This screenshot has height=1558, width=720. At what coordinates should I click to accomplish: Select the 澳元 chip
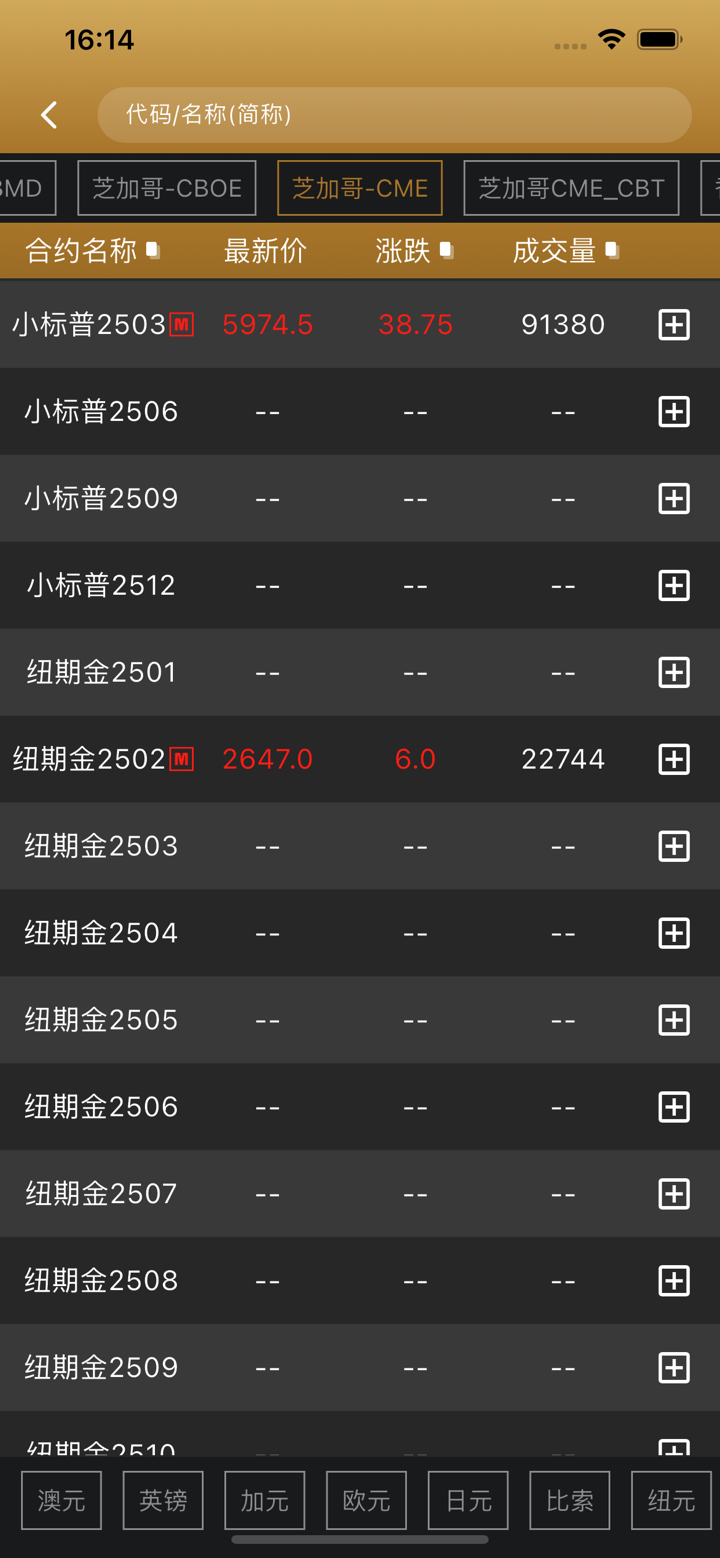62,1500
